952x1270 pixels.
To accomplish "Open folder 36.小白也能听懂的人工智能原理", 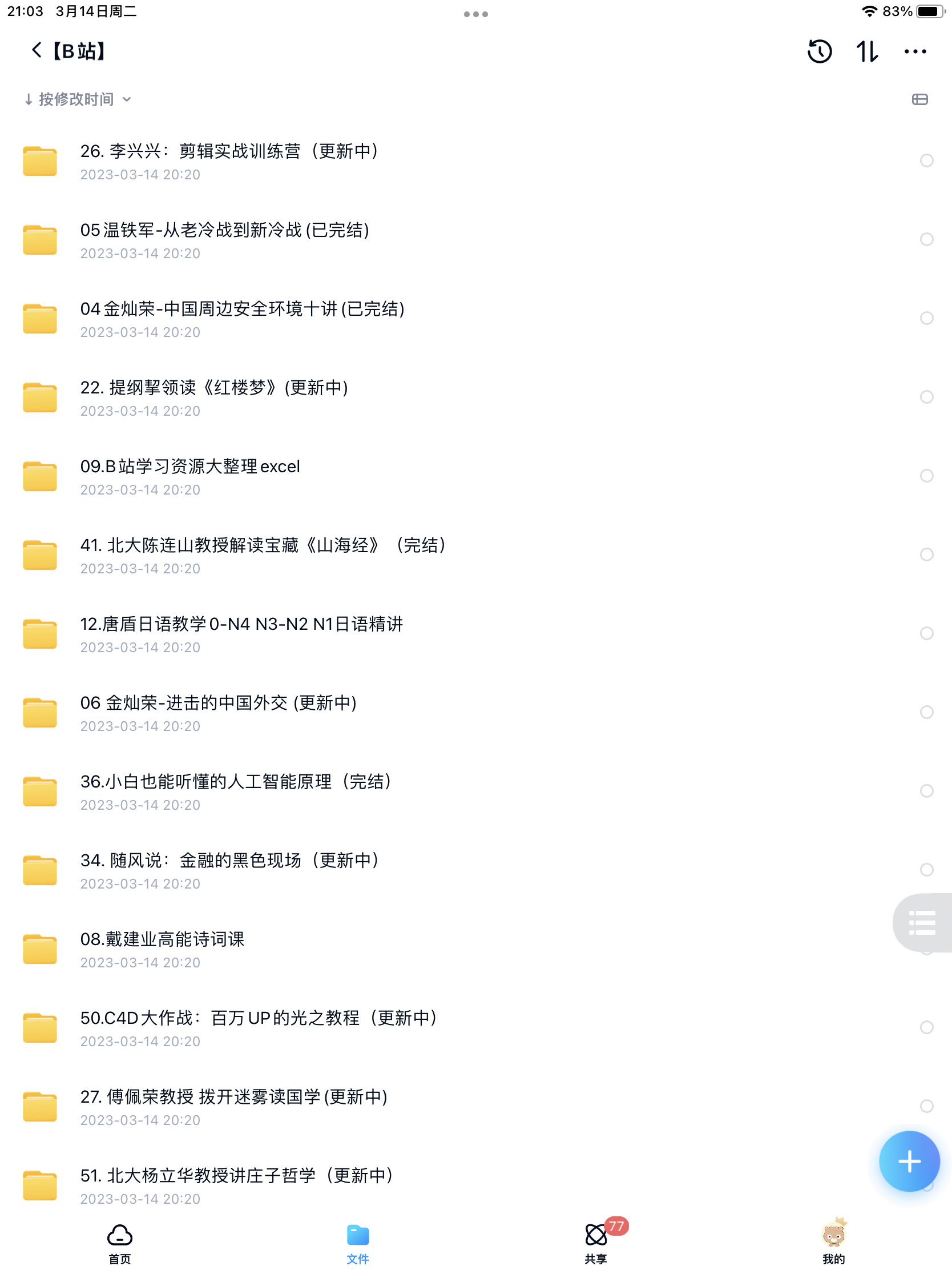I will tap(236, 790).
